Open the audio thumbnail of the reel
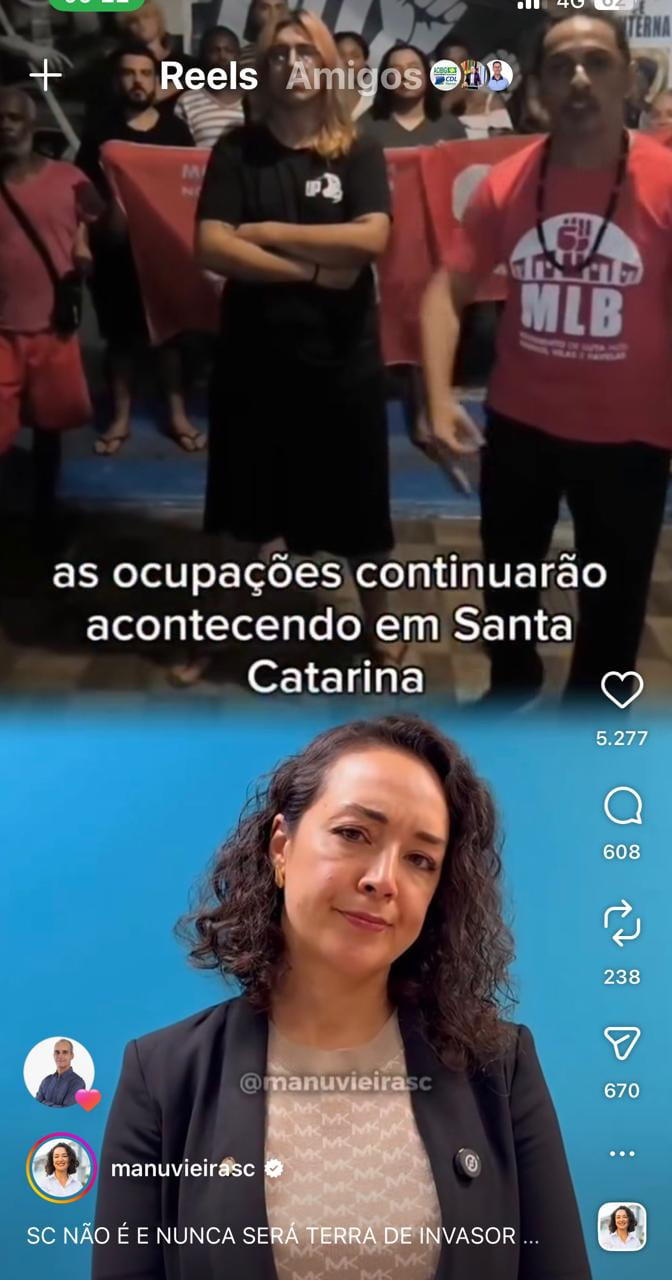 (622, 1227)
